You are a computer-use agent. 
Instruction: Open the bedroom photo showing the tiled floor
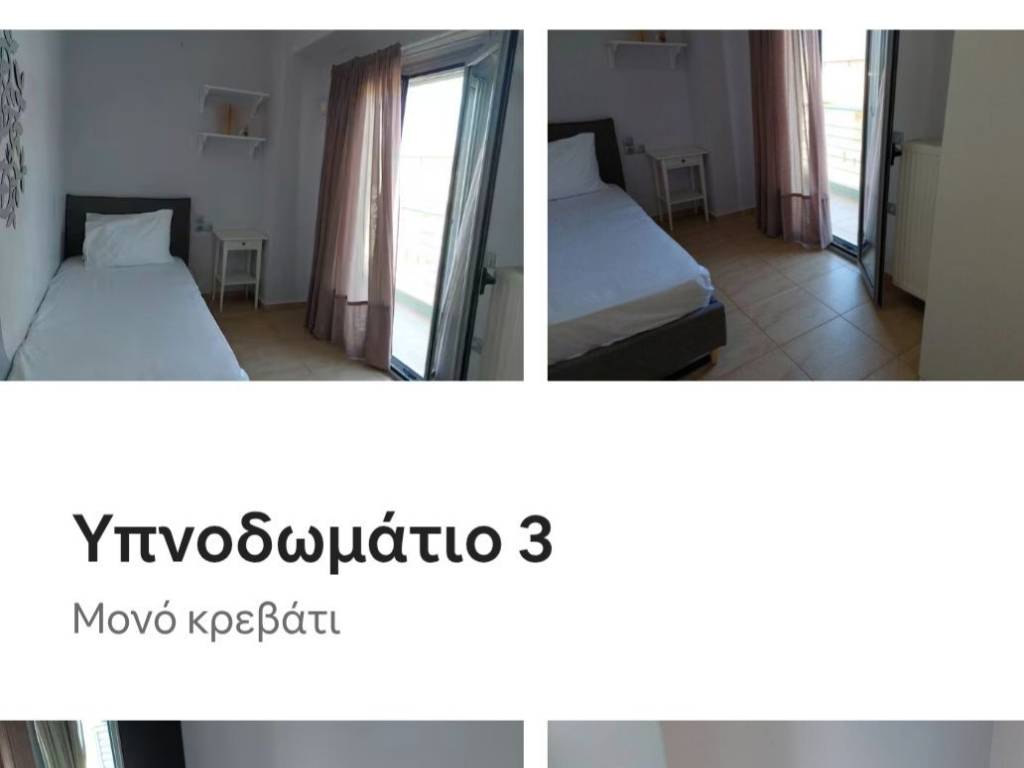click(785, 205)
